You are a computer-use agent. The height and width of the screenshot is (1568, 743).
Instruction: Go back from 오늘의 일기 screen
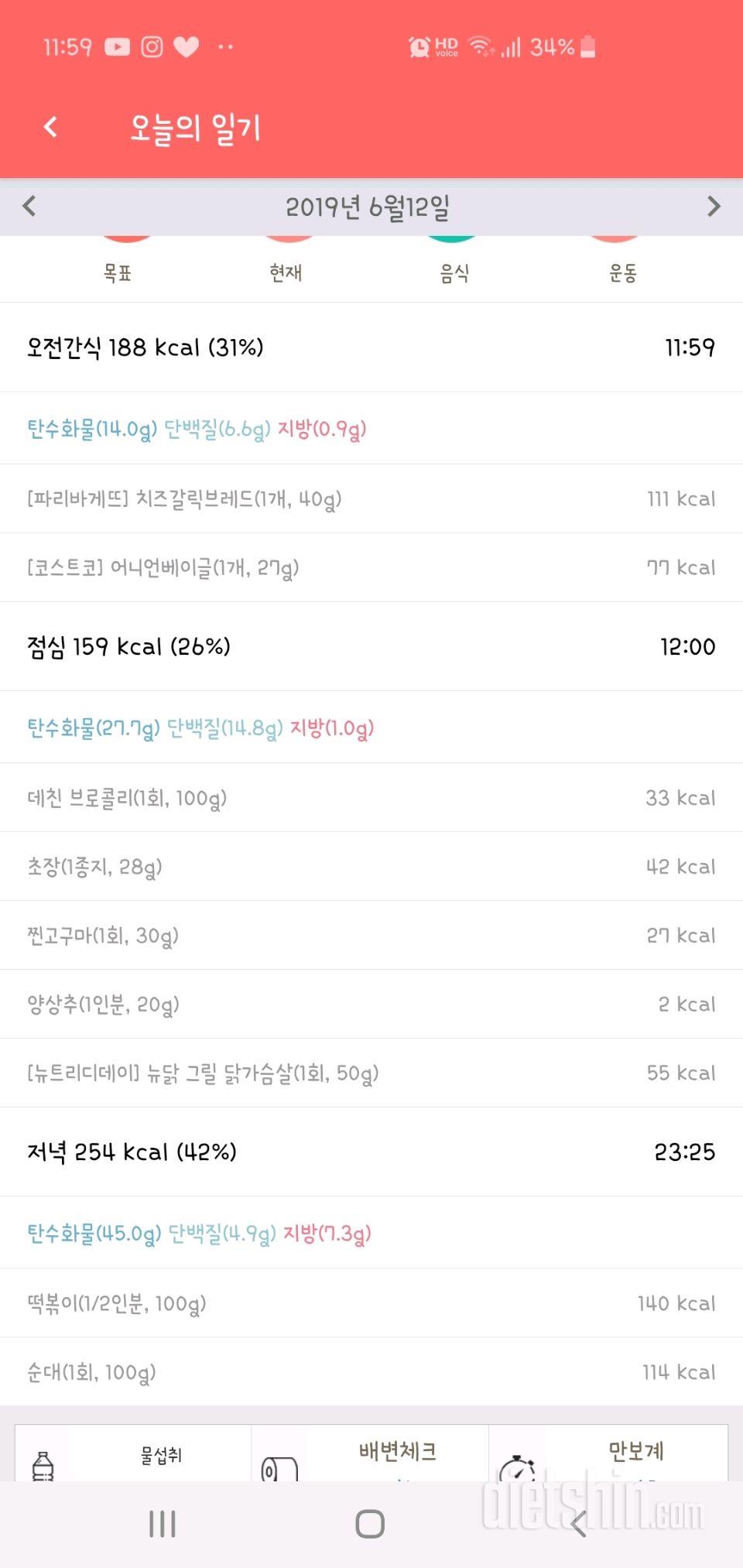[x=51, y=127]
